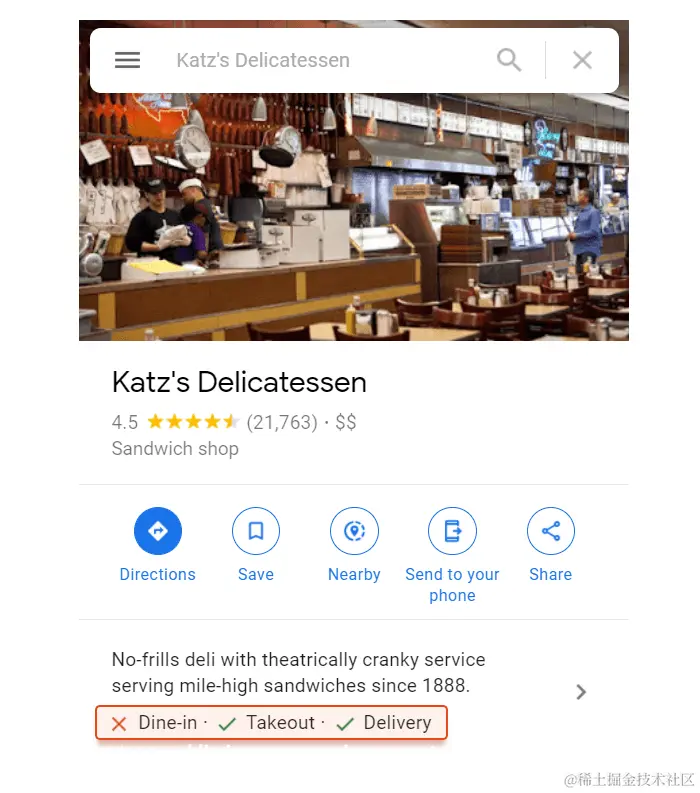Clear the search with the X
This screenshot has width=700, height=793.
click(582, 60)
